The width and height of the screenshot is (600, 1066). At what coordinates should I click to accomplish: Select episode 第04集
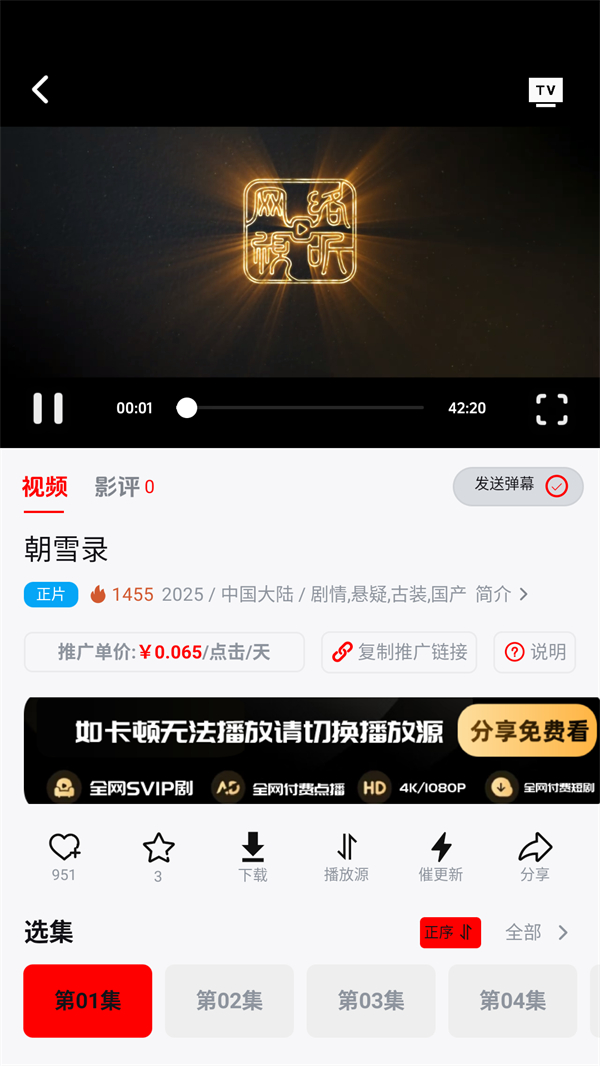[512, 1000]
